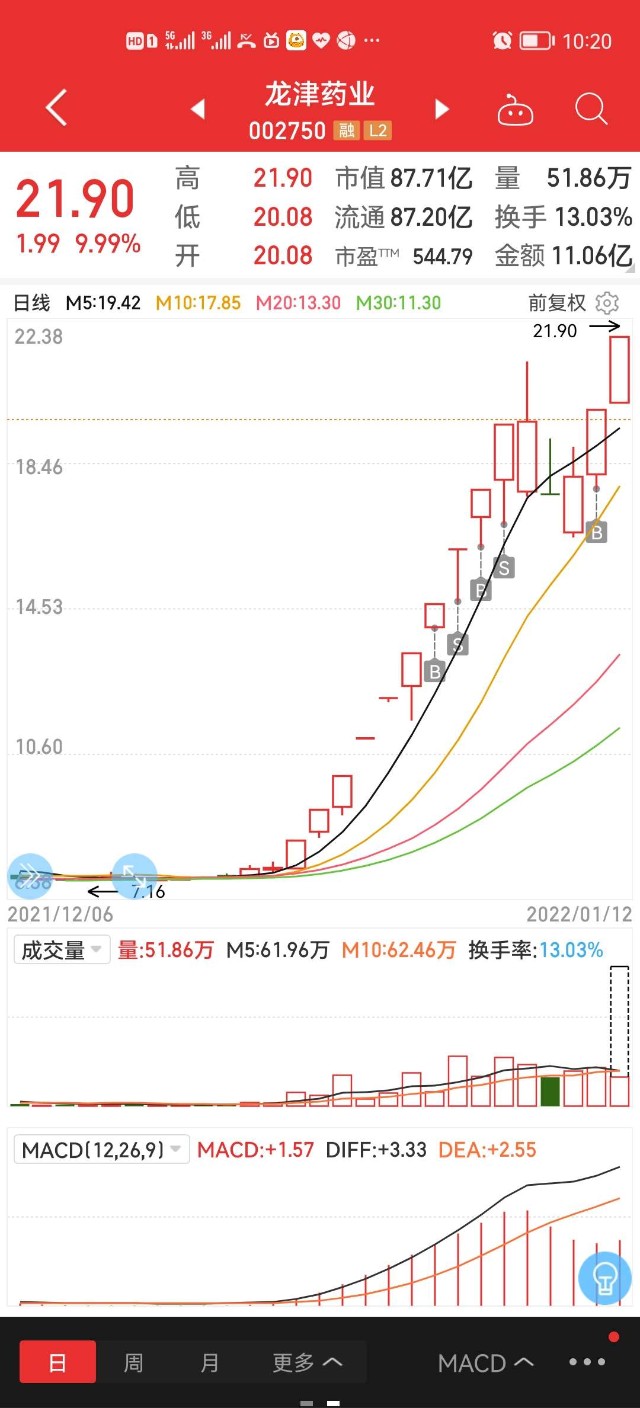
Task: Expand chart to full screen
Action: 135,876
